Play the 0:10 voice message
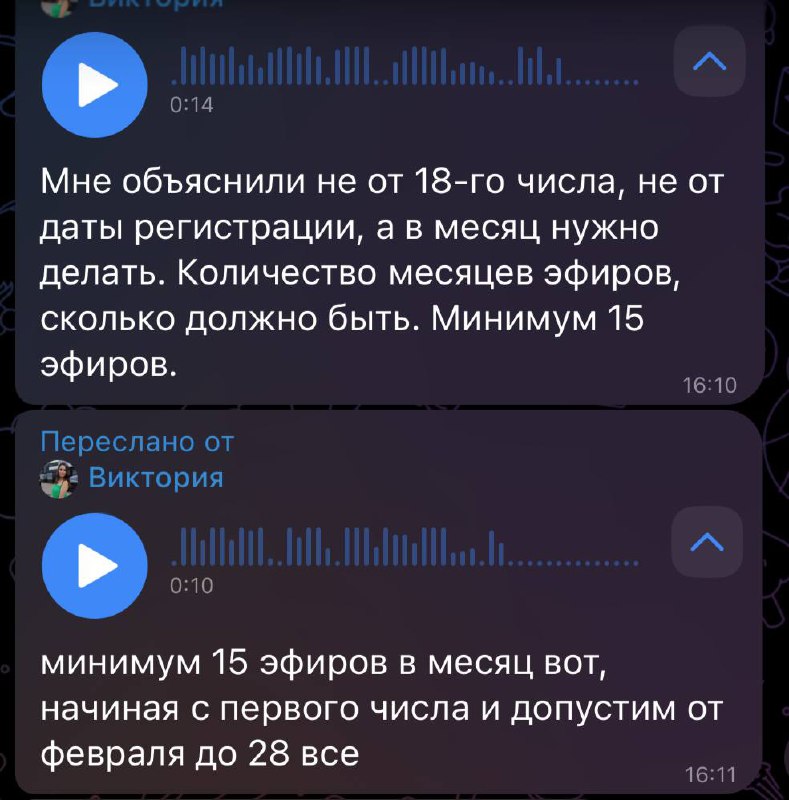The width and height of the screenshot is (789, 800). [93, 565]
